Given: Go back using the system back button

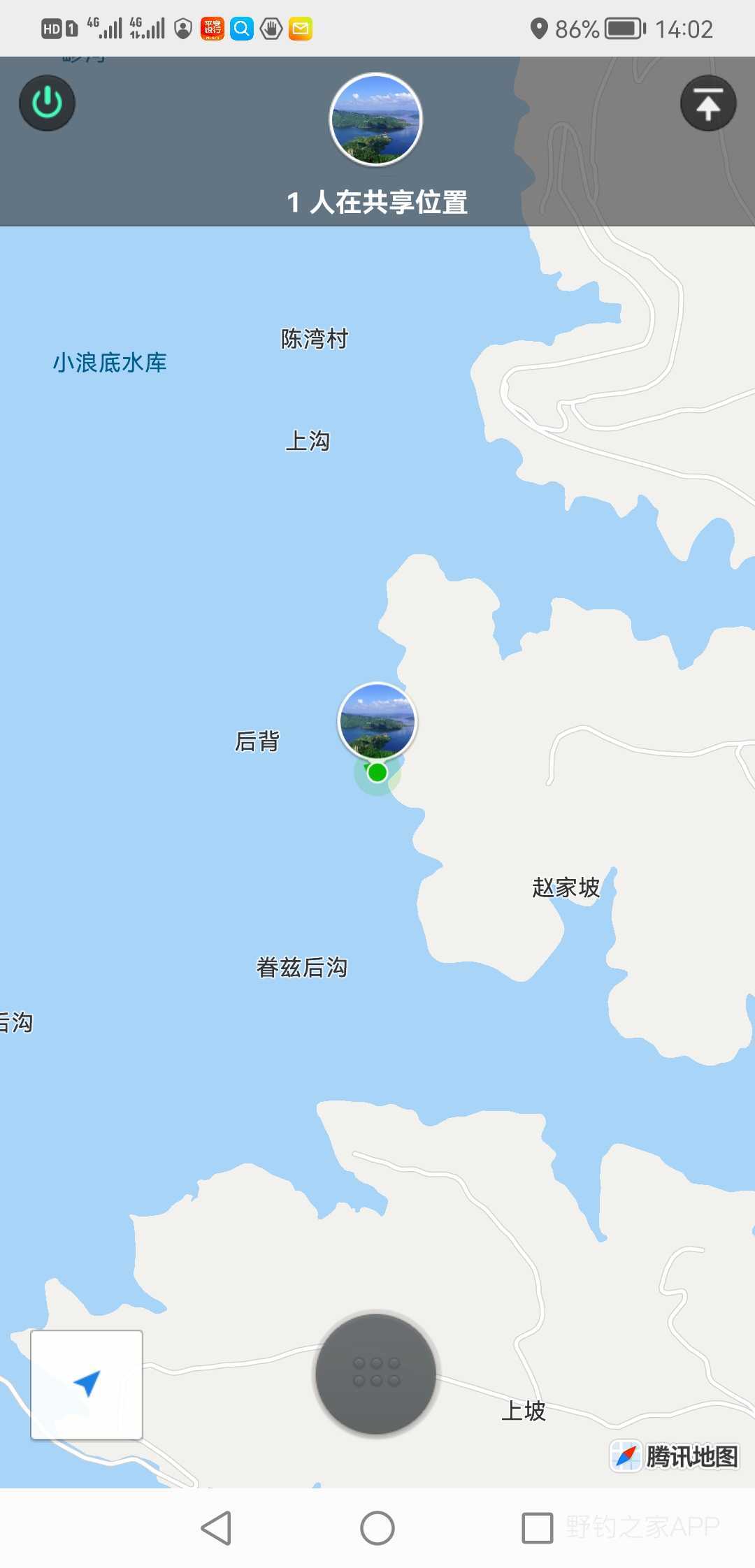Looking at the screenshot, I should coord(216,1528).
